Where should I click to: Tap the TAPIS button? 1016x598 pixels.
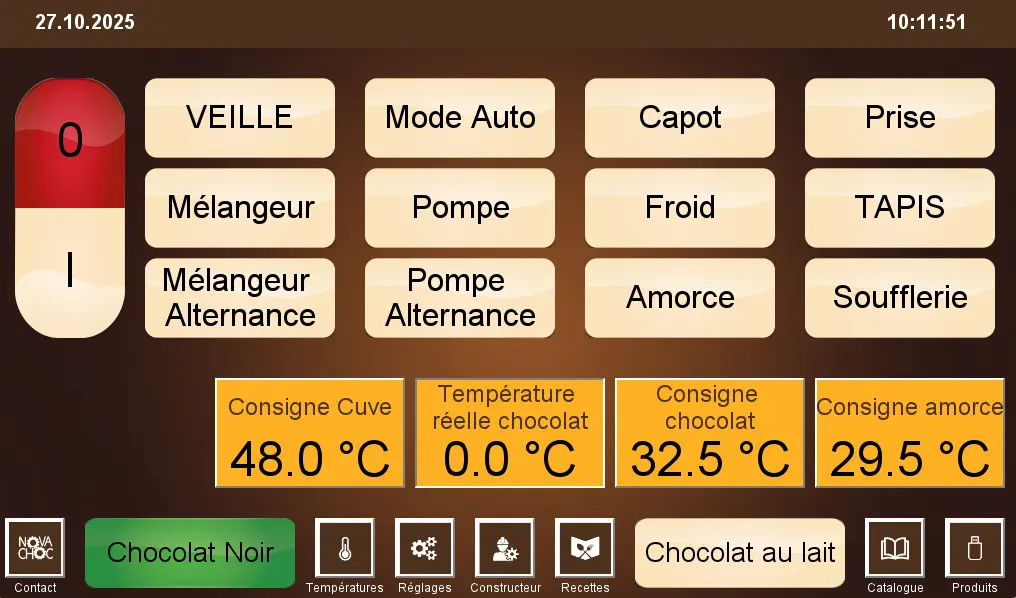click(900, 208)
